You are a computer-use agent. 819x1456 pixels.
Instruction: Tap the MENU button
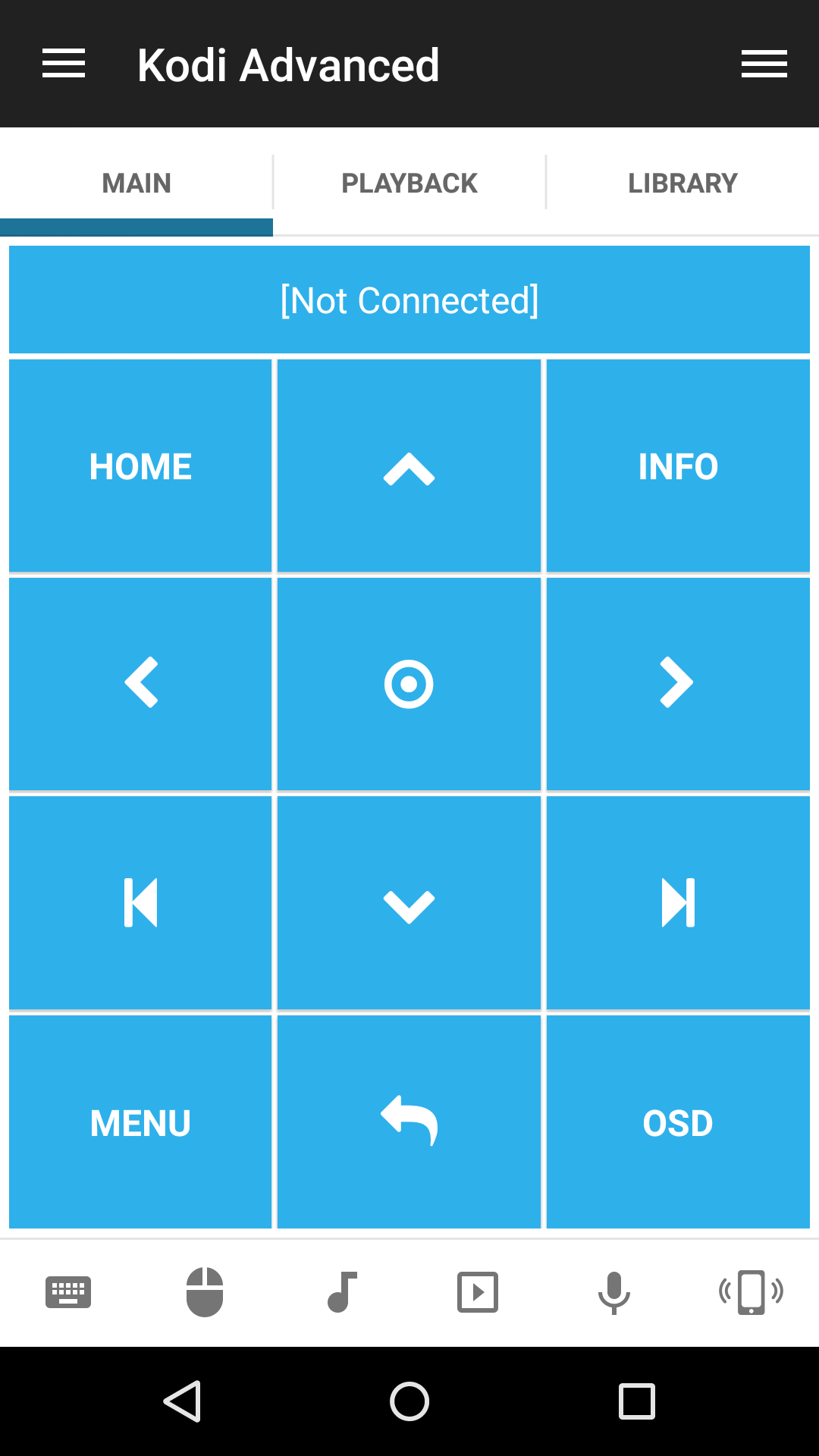(x=140, y=1122)
